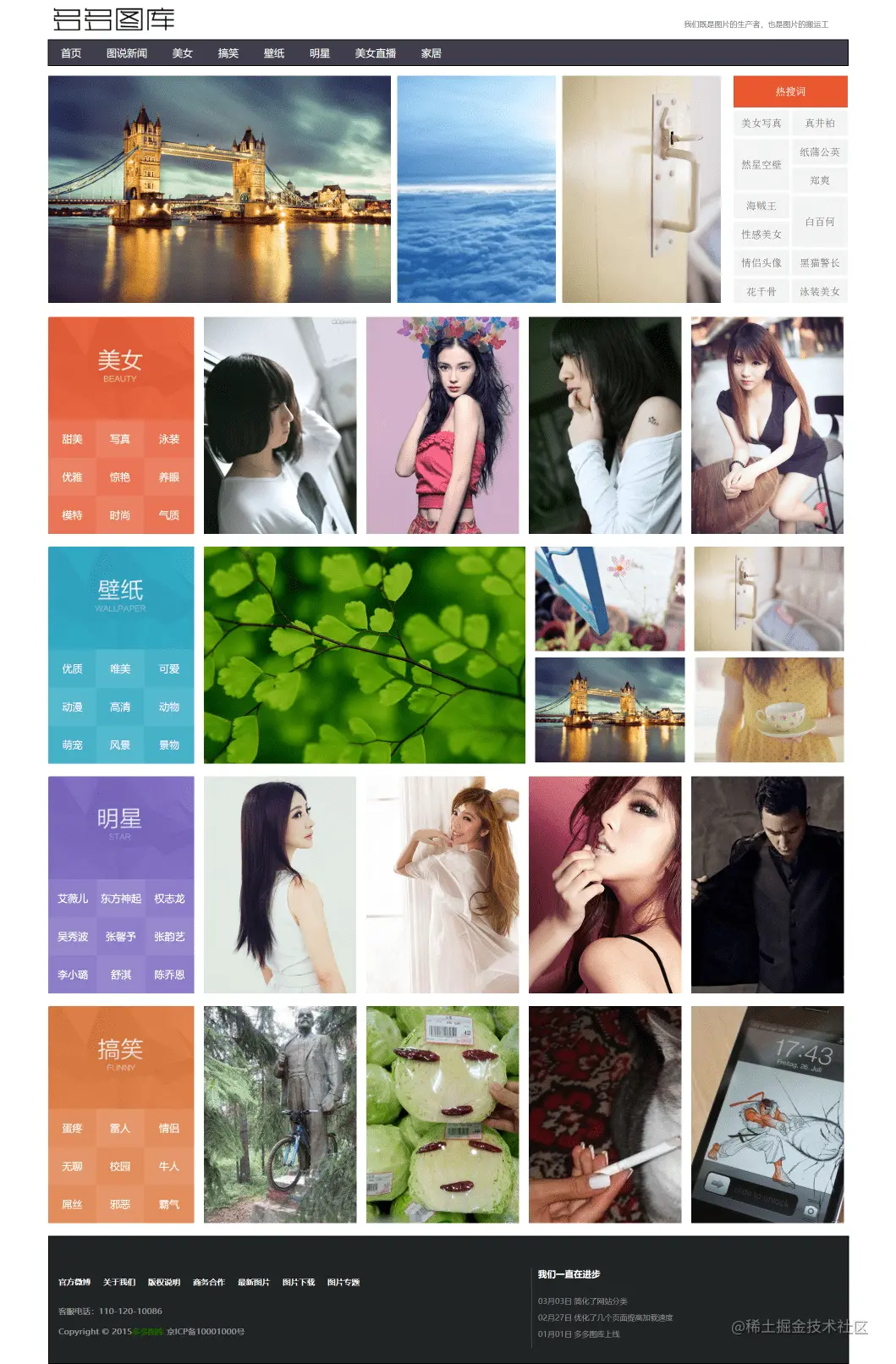Open 萌宠 in the 壁纸 section
The height and width of the screenshot is (1364, 896).
pyautogui.click(x=72, y=745)
